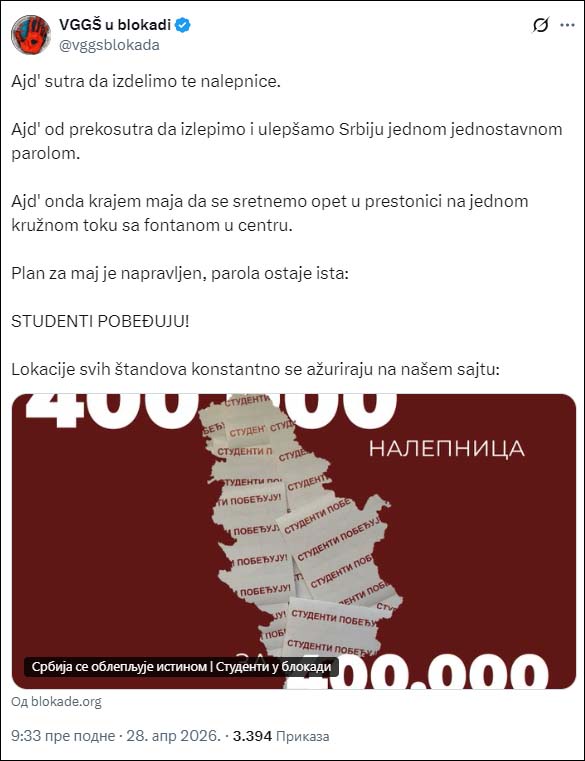Open the blokade.org link preview card
The height and width of the screenshot is (761, 585).
tap(293, 541)
